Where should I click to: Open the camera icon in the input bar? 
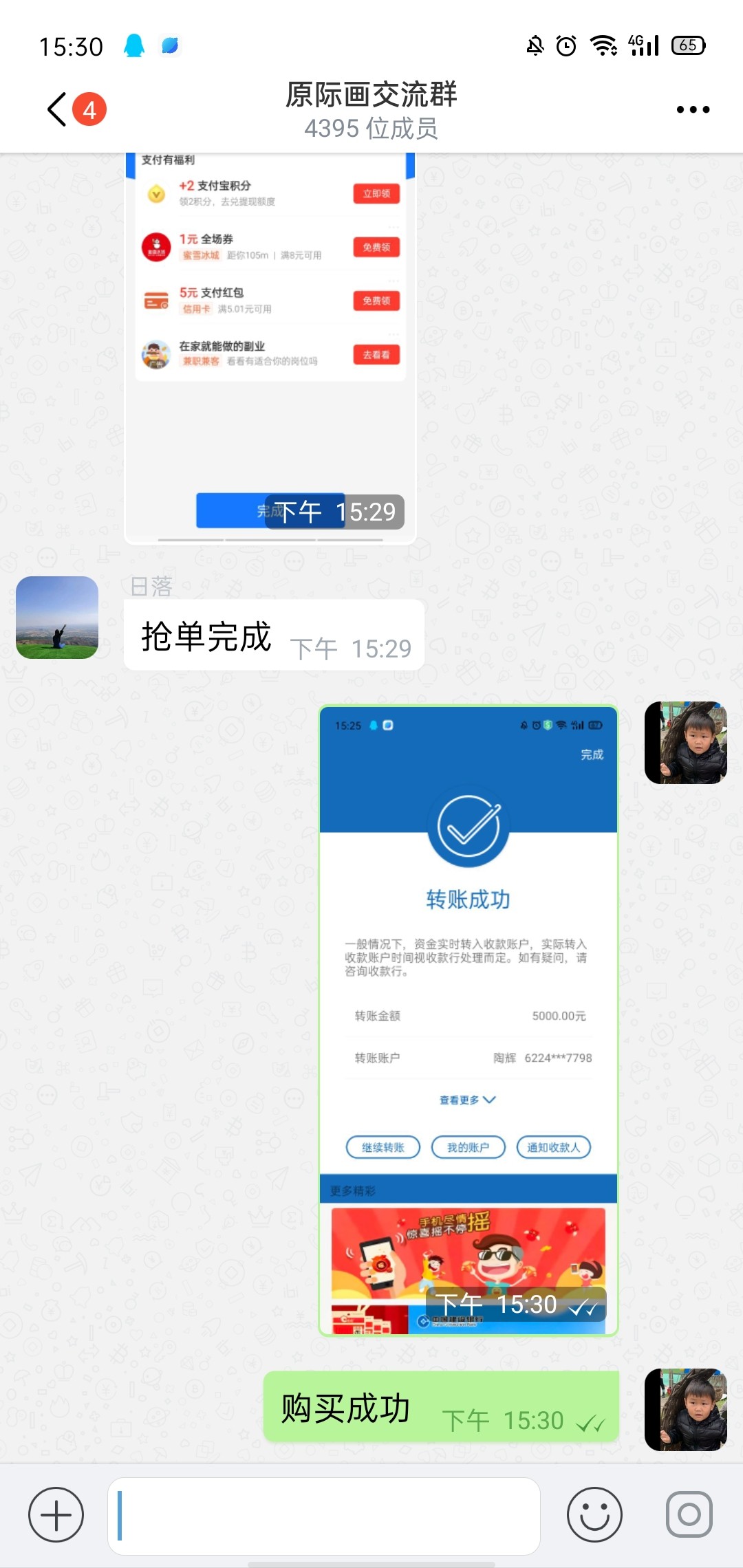point(689,1514)
